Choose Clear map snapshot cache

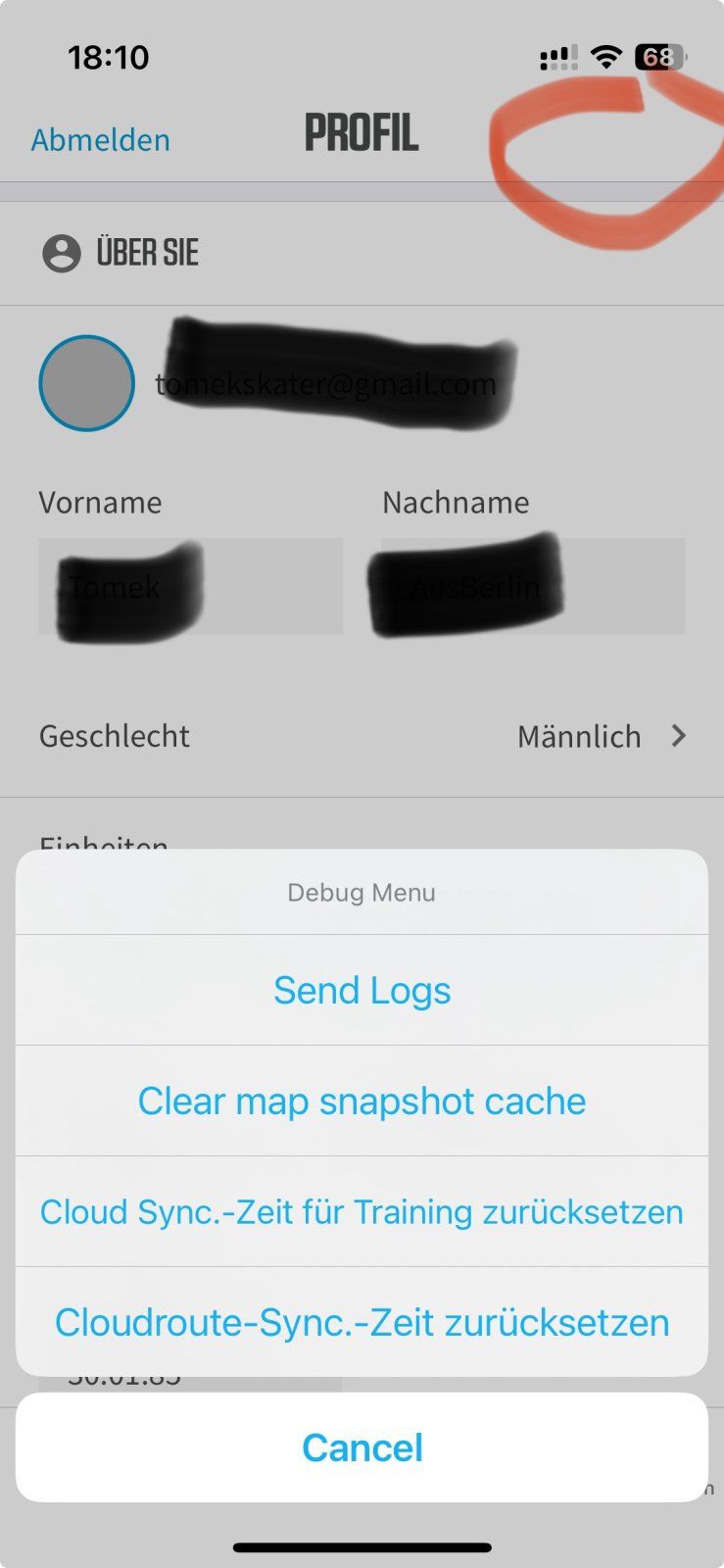(x=362, y=1101)
